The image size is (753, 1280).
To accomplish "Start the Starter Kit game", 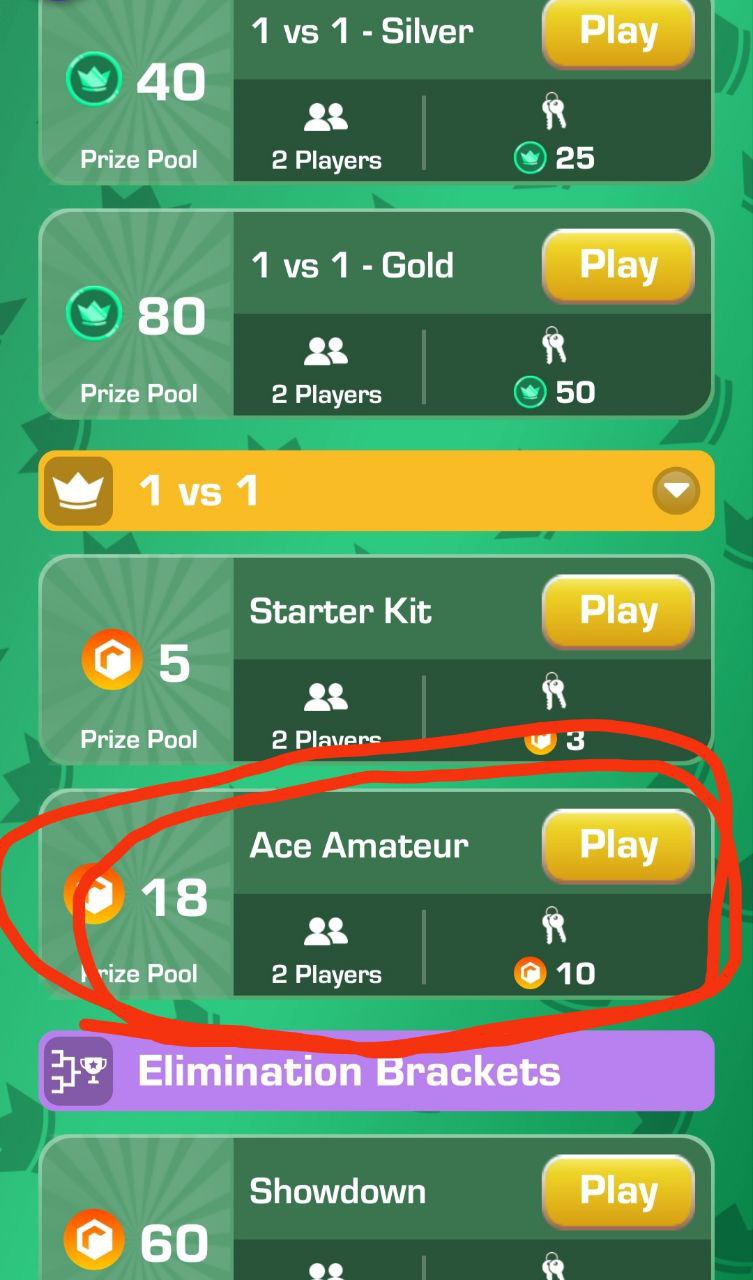I will [x=618, y=612].
